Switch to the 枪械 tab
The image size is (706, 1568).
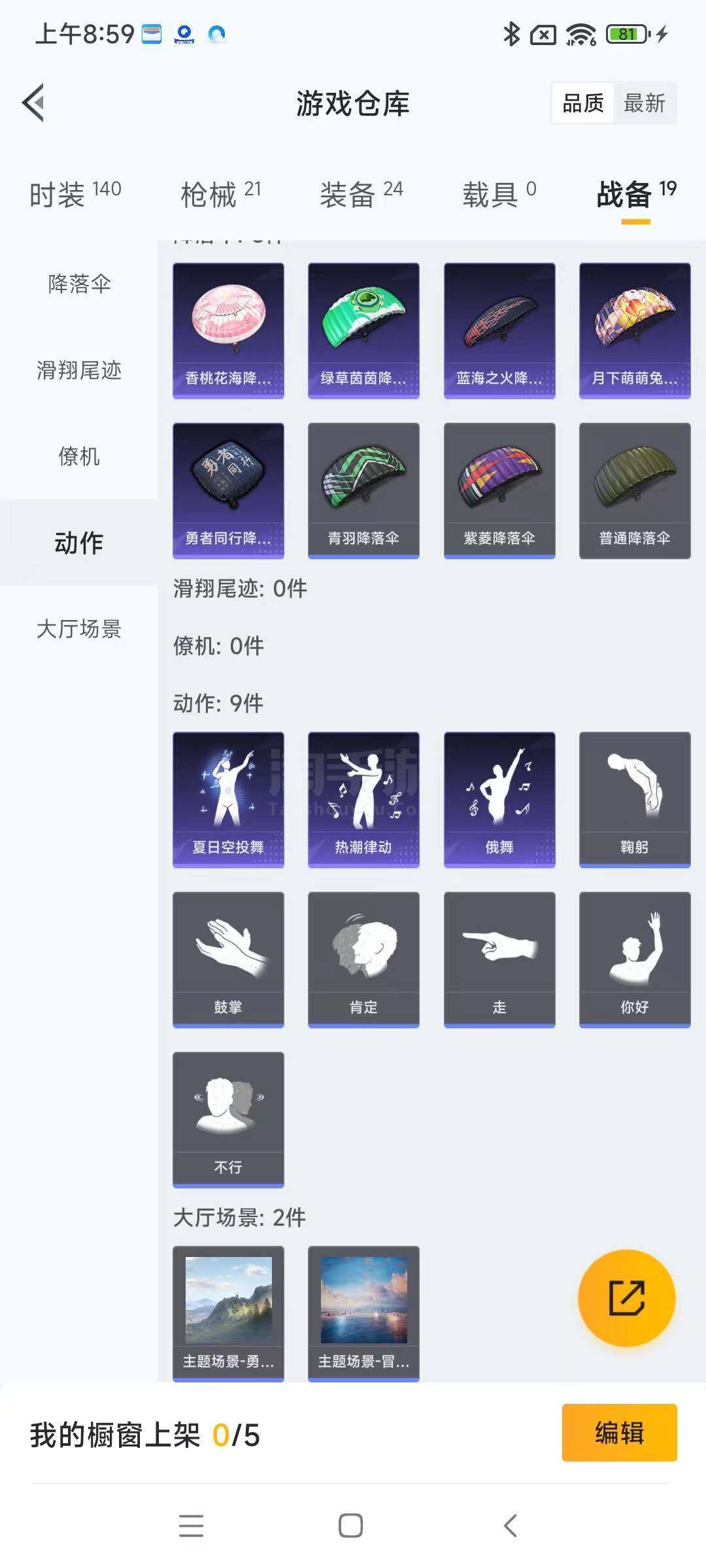tap(220, 194)
